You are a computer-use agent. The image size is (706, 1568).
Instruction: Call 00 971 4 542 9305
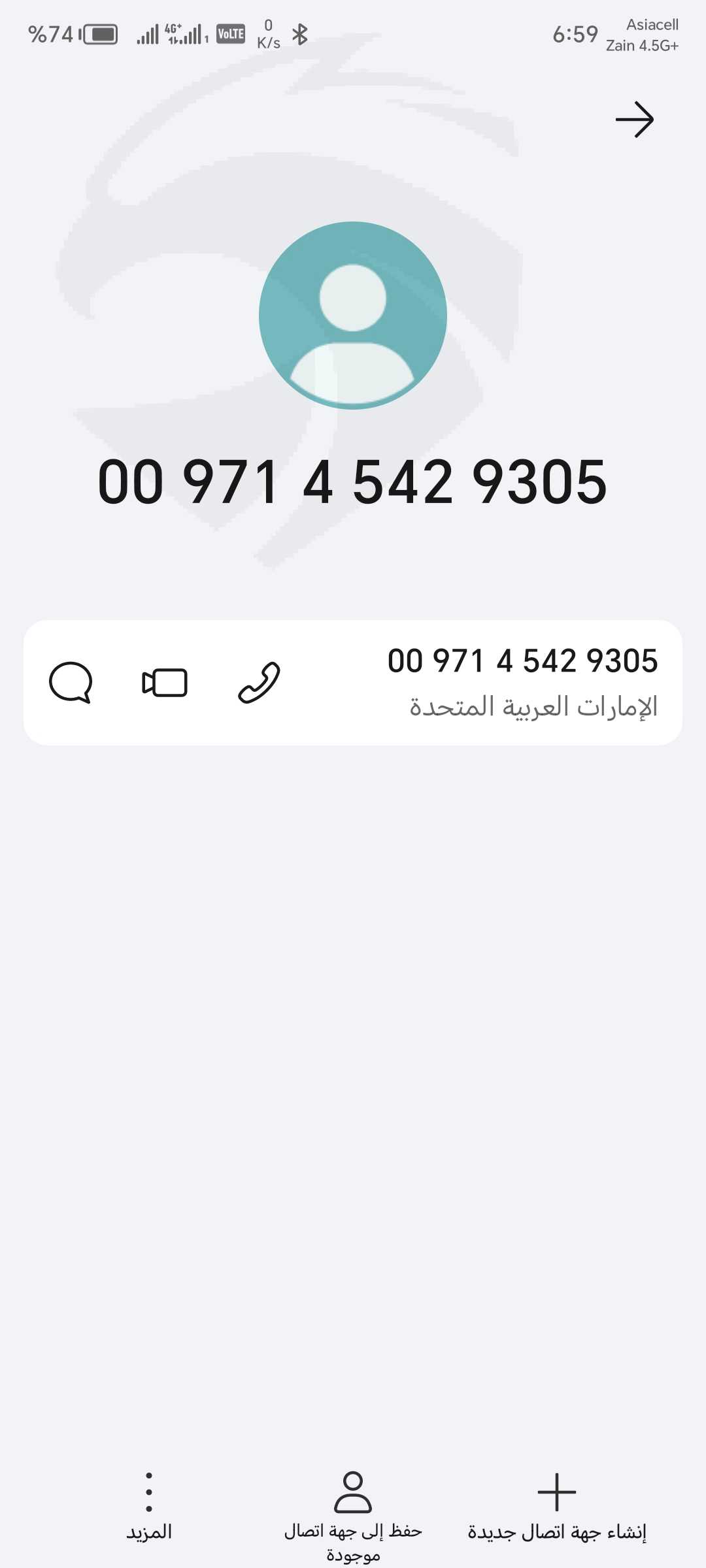[259, 683]
